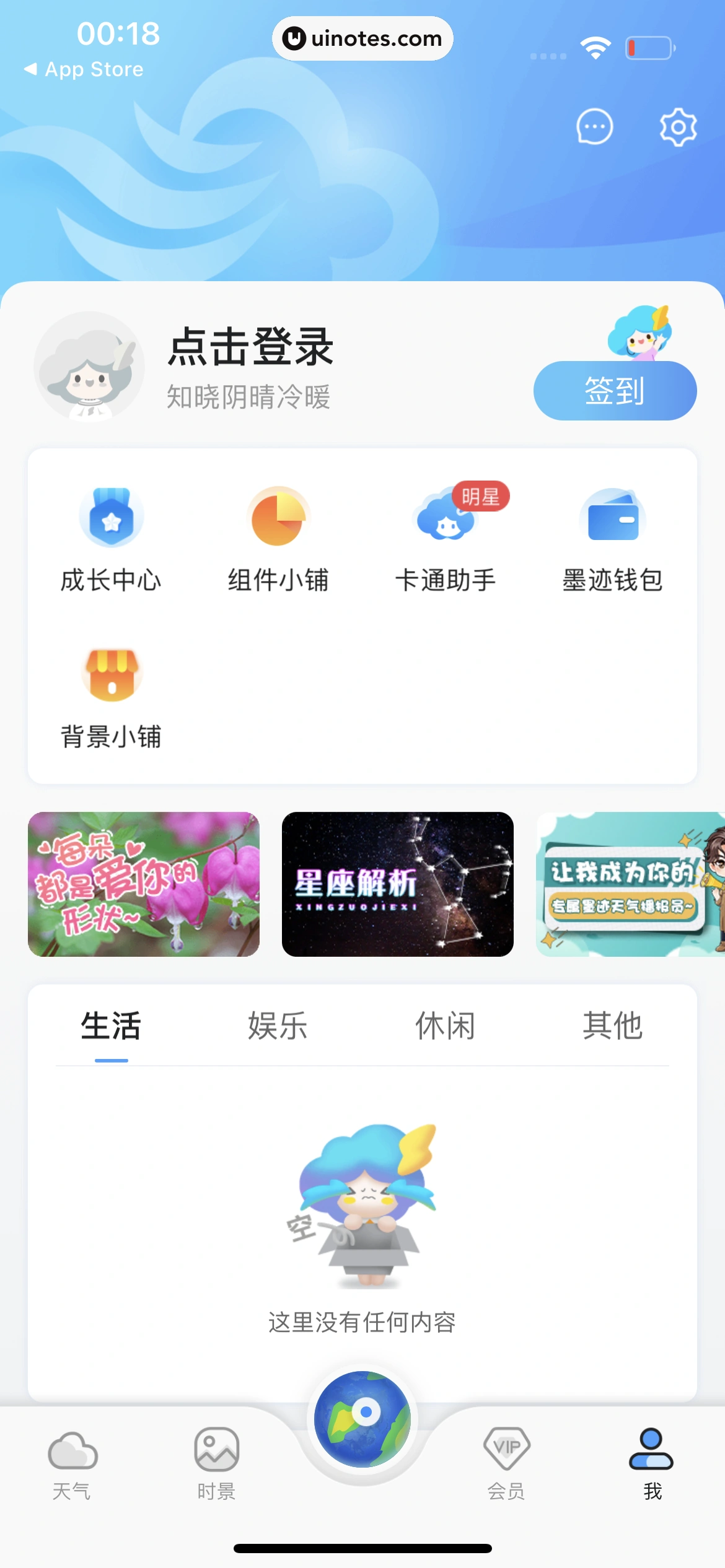
Task: Switch to the 娱乐 tab
Action: tap(278, 1026)
